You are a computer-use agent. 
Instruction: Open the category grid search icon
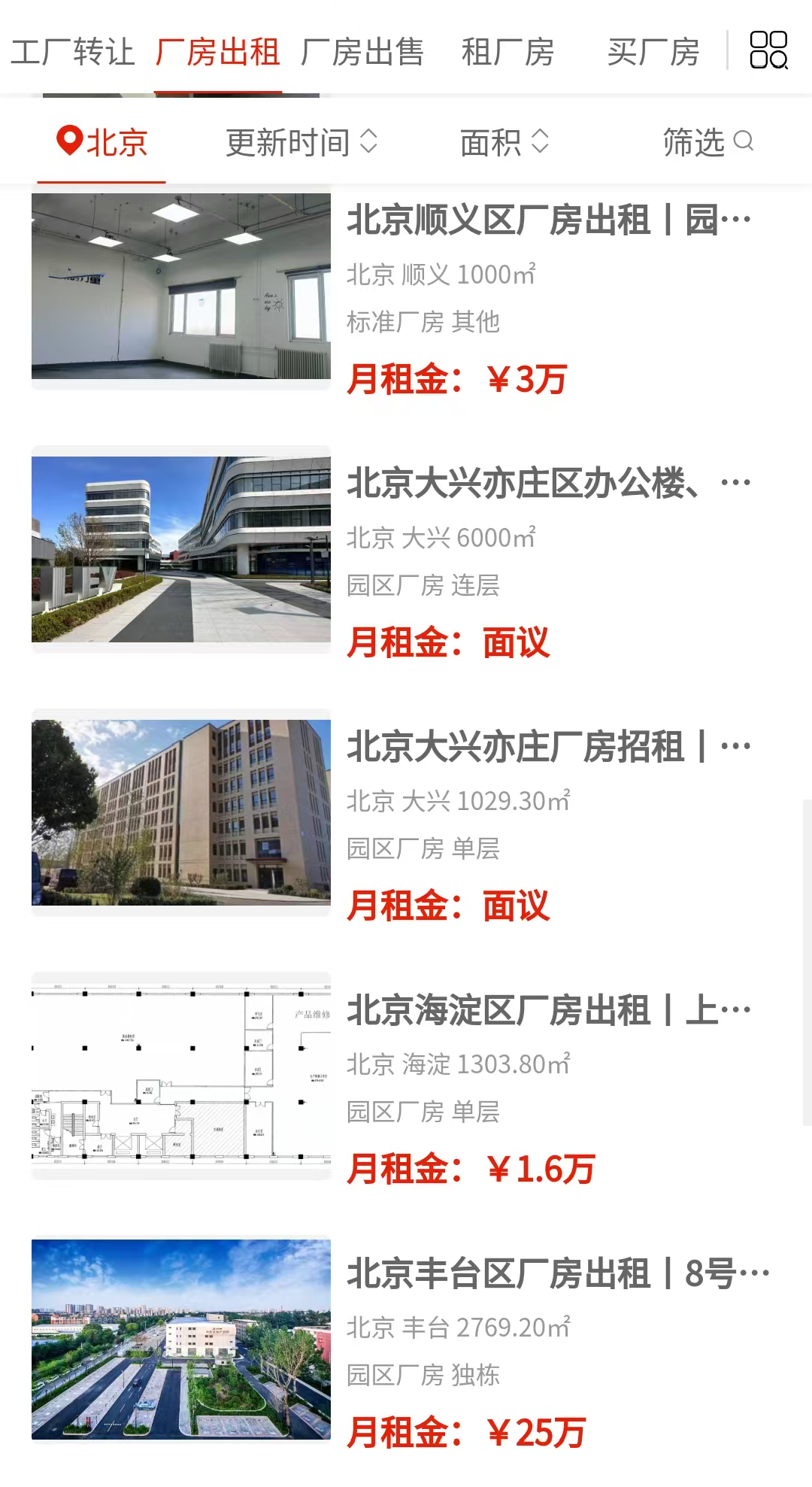(768, 50)
